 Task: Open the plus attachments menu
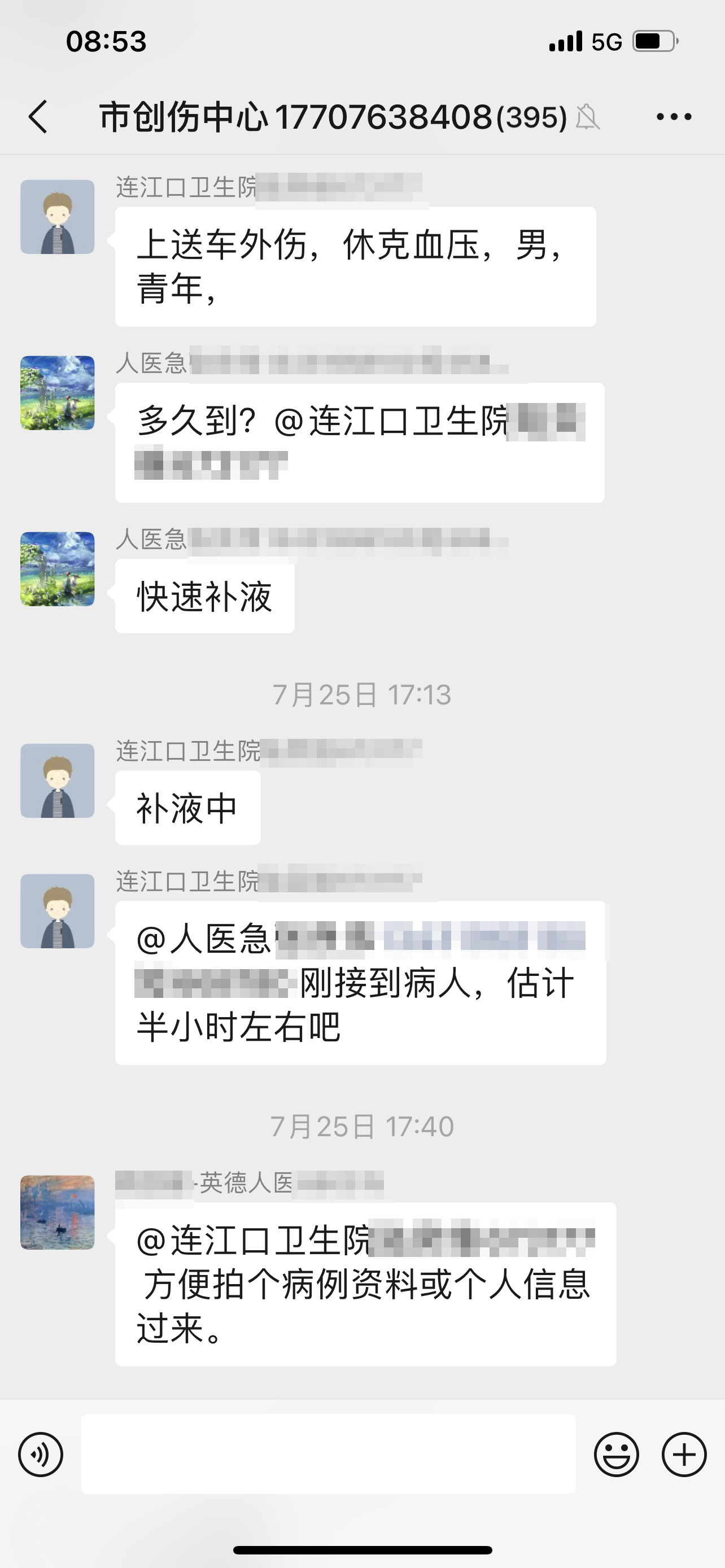pos(684,1454)
